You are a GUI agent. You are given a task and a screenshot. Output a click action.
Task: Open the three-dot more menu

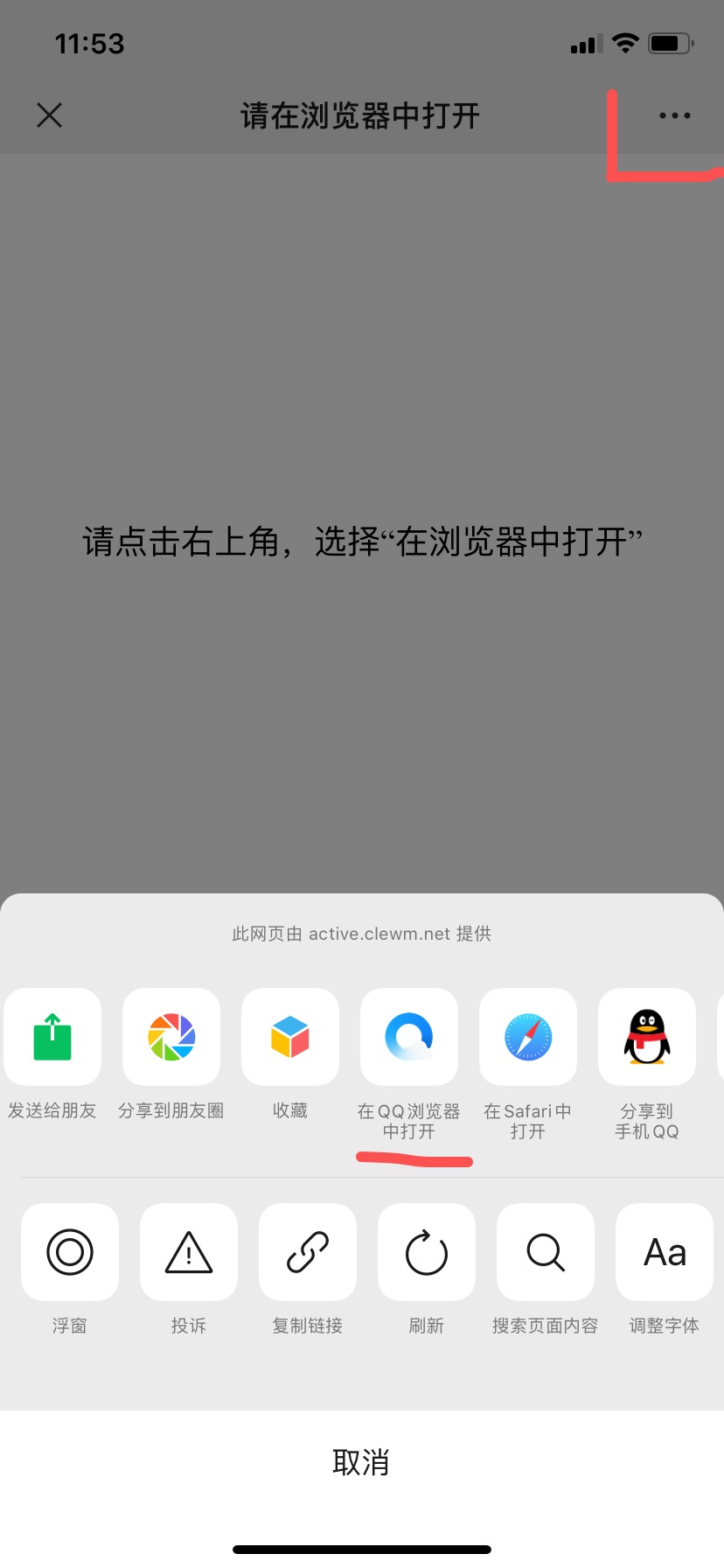pyautogui.click(x=674, y=115)
